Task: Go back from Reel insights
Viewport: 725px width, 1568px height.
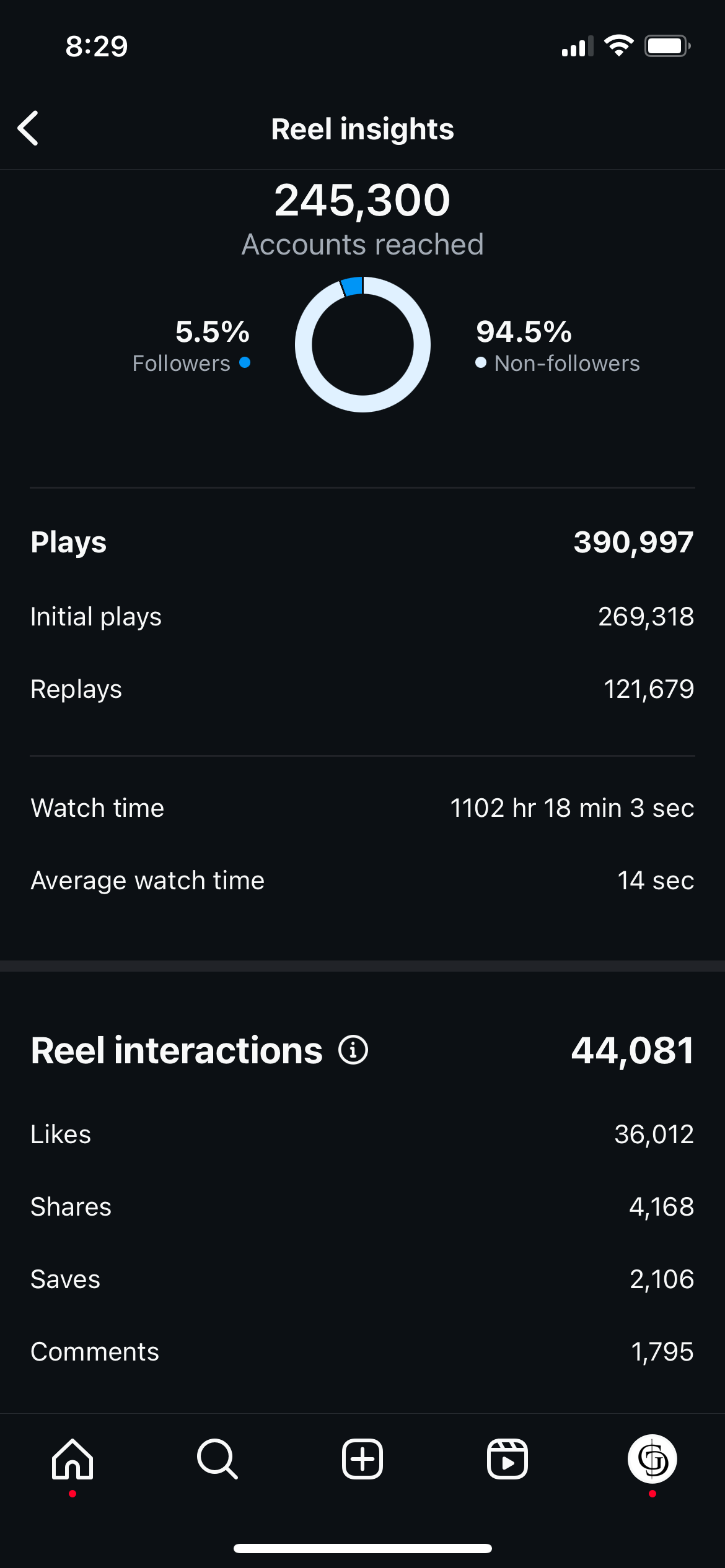Action: pos(29,128)
